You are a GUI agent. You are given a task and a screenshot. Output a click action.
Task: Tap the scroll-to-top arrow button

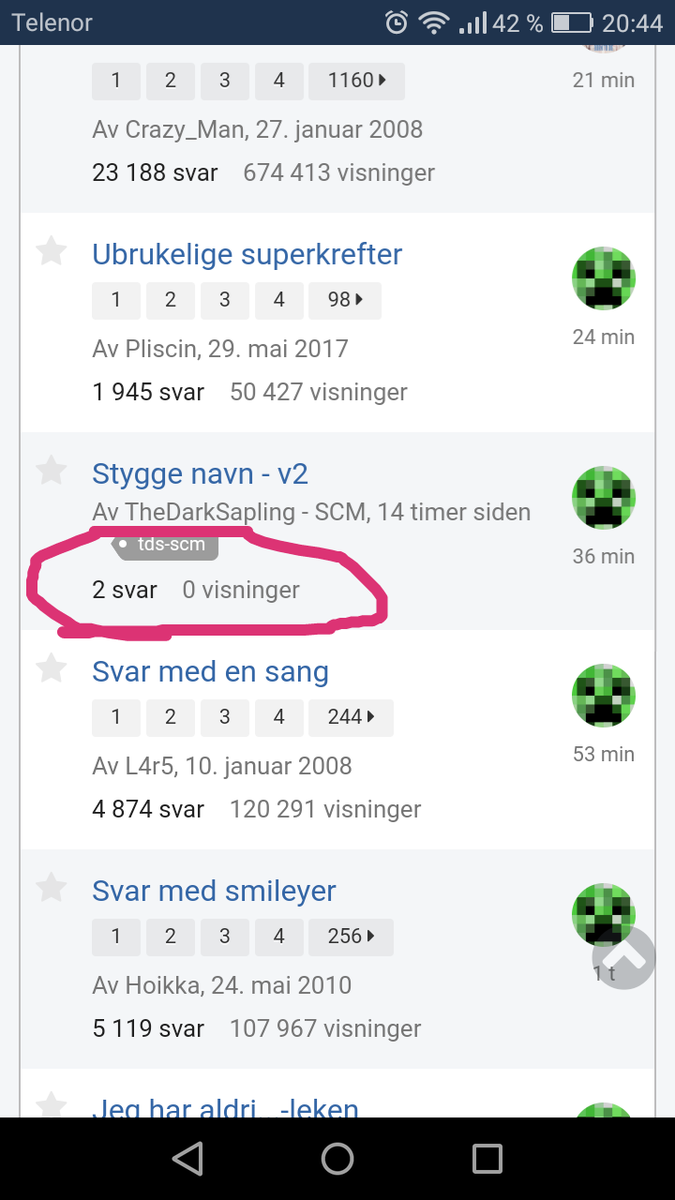[624, 958]
